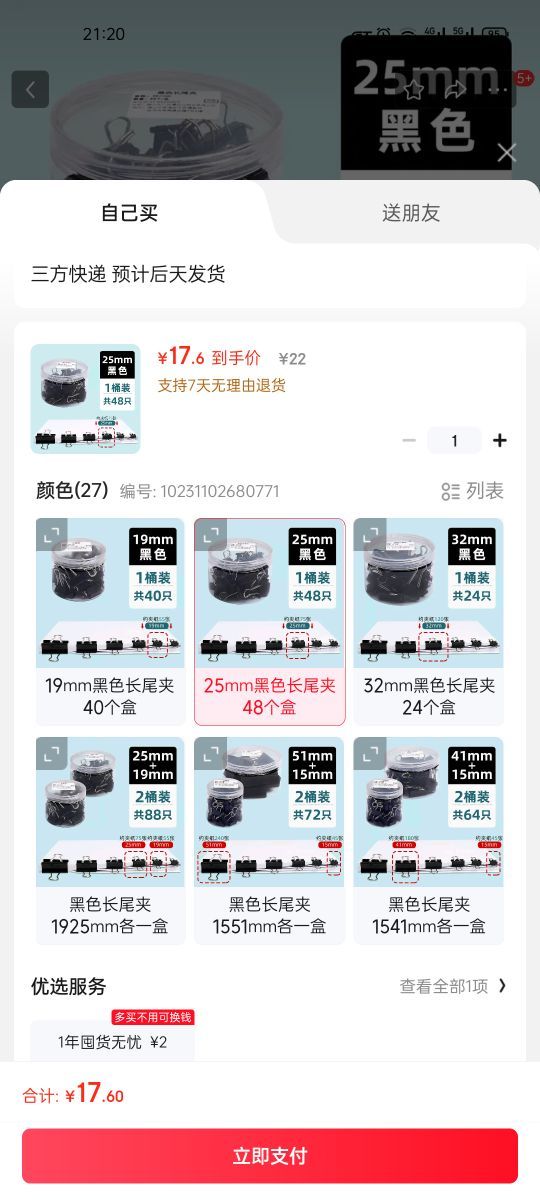Pick 黑色长尾夹 1551mm各一盒 option

tap(270, 841)
